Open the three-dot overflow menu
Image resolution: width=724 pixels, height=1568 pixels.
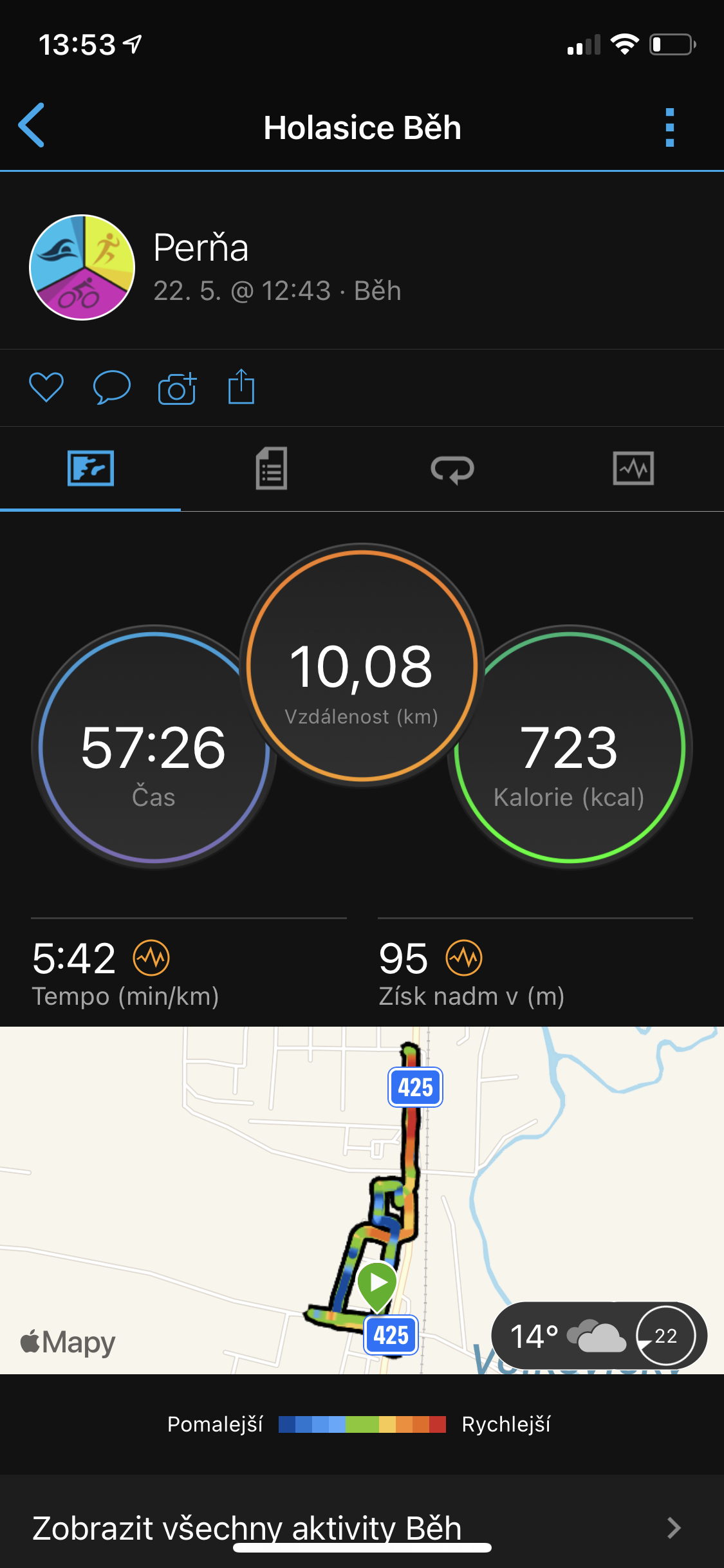[x=670, y=127]
